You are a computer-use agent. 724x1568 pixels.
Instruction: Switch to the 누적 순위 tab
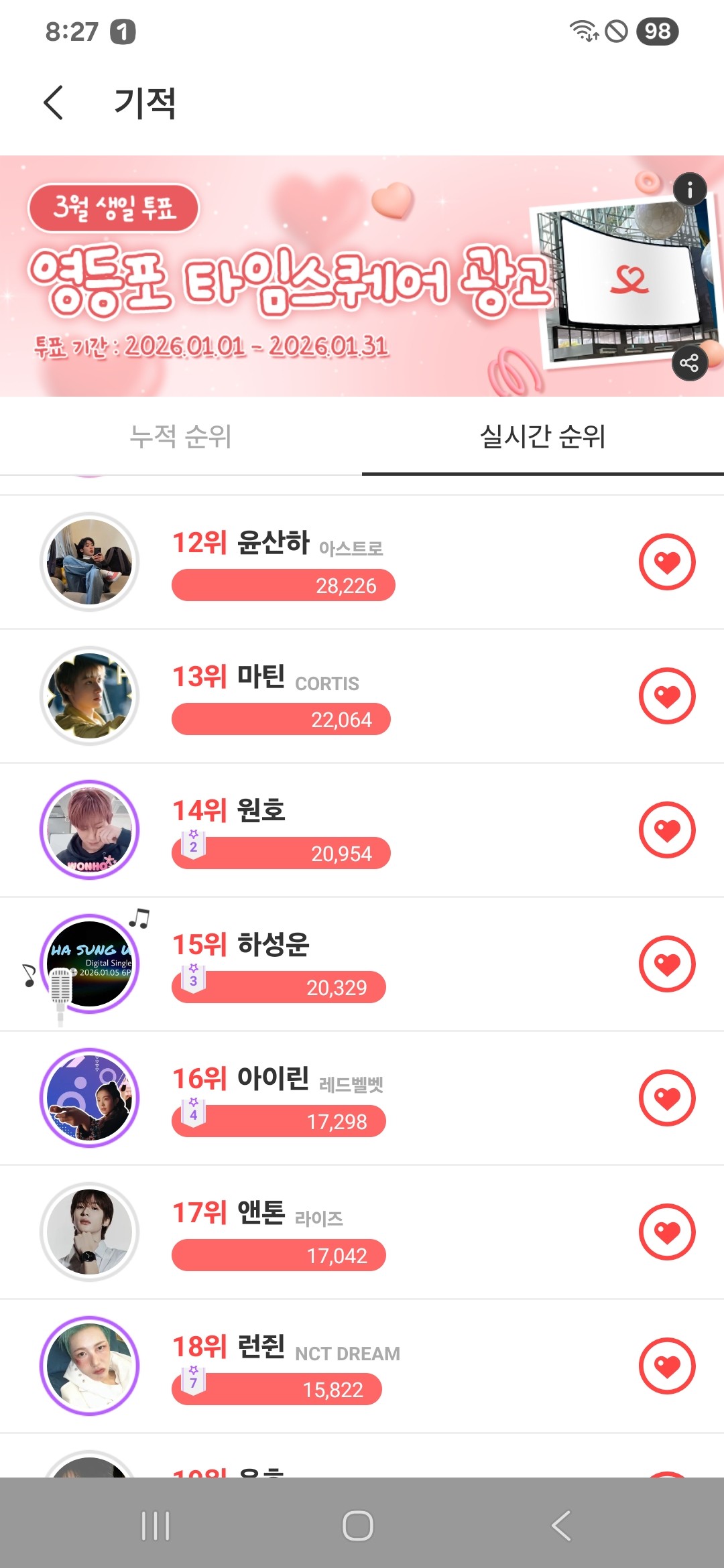(x=181, y=436)
